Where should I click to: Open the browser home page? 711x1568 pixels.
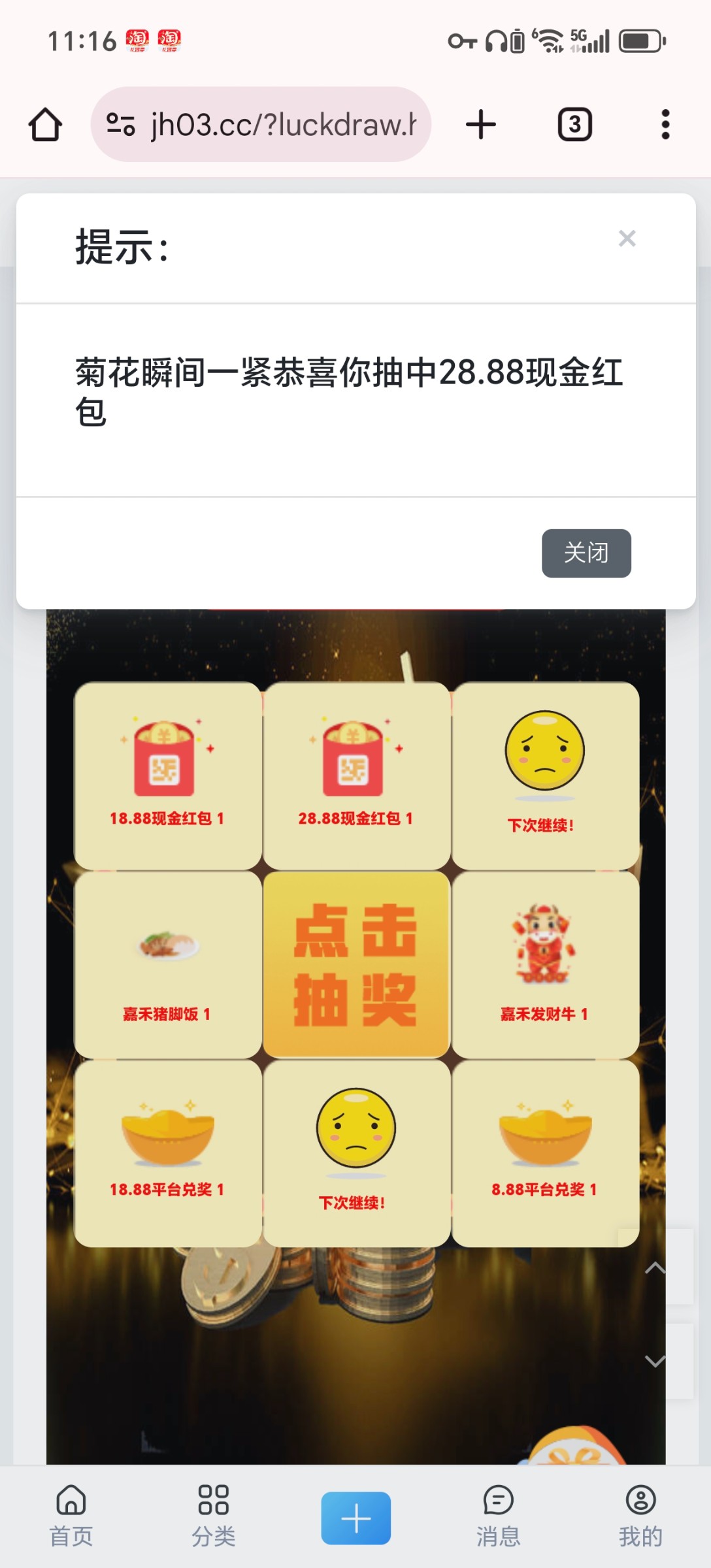pyautogui.click(x=45, y=125)
